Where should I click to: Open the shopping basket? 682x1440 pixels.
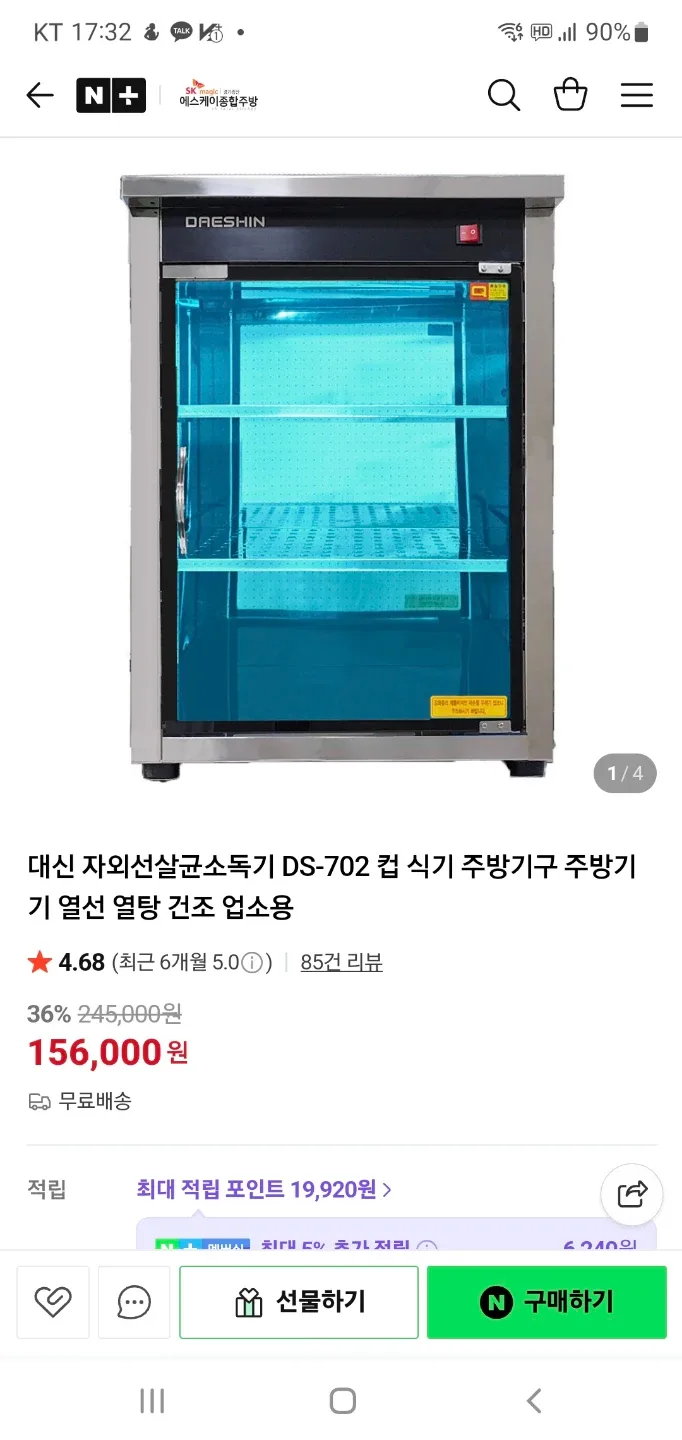570,95
